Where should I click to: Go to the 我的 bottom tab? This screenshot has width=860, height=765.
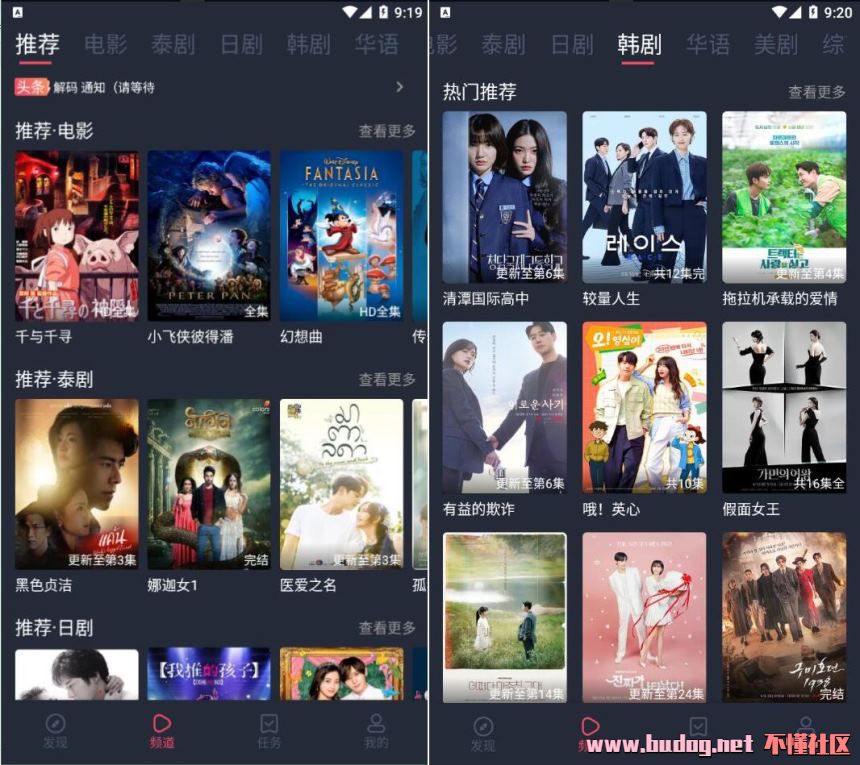[x=376, y=730]
